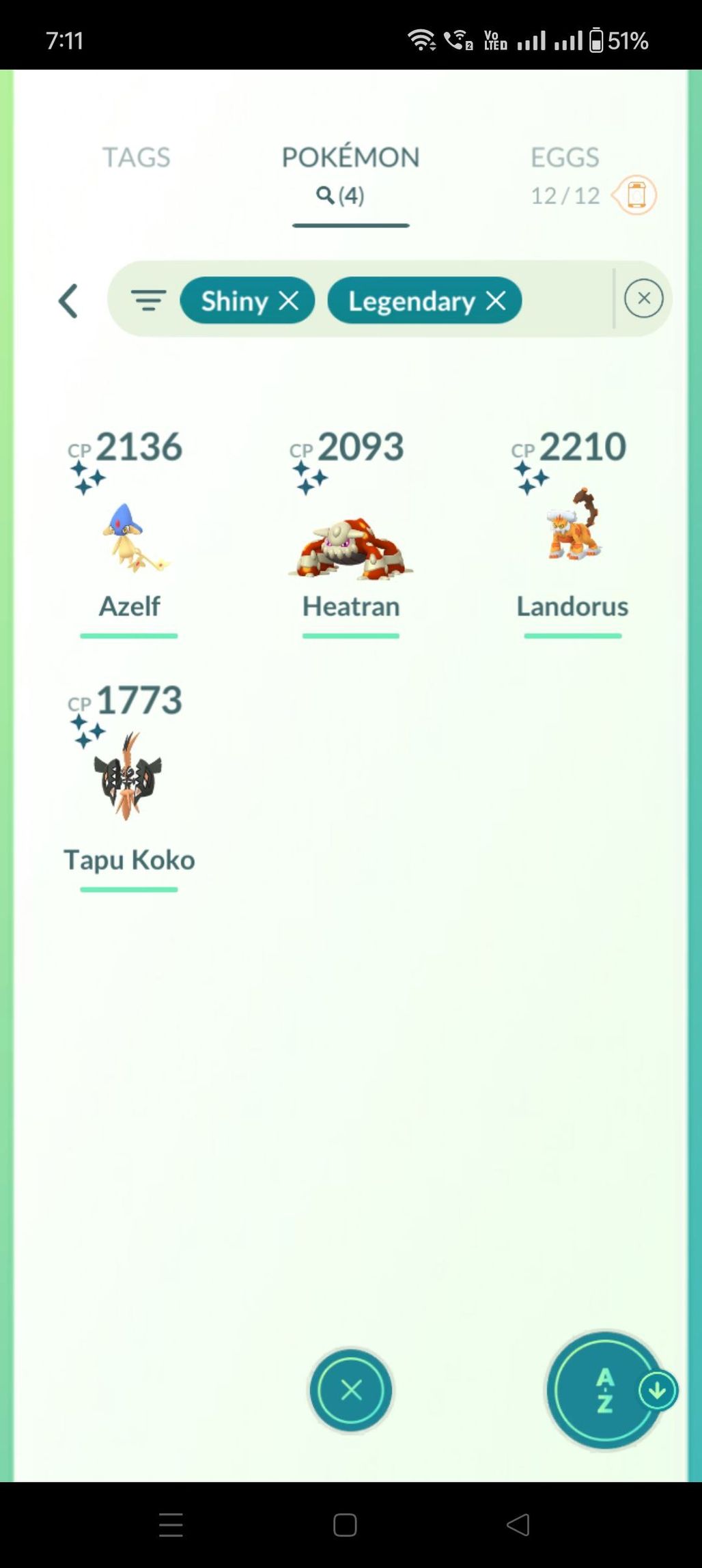The width and height of the screenshot is (702, 1568).
Task: Open the egg incubator icon
Action: (x=635, y=195)
